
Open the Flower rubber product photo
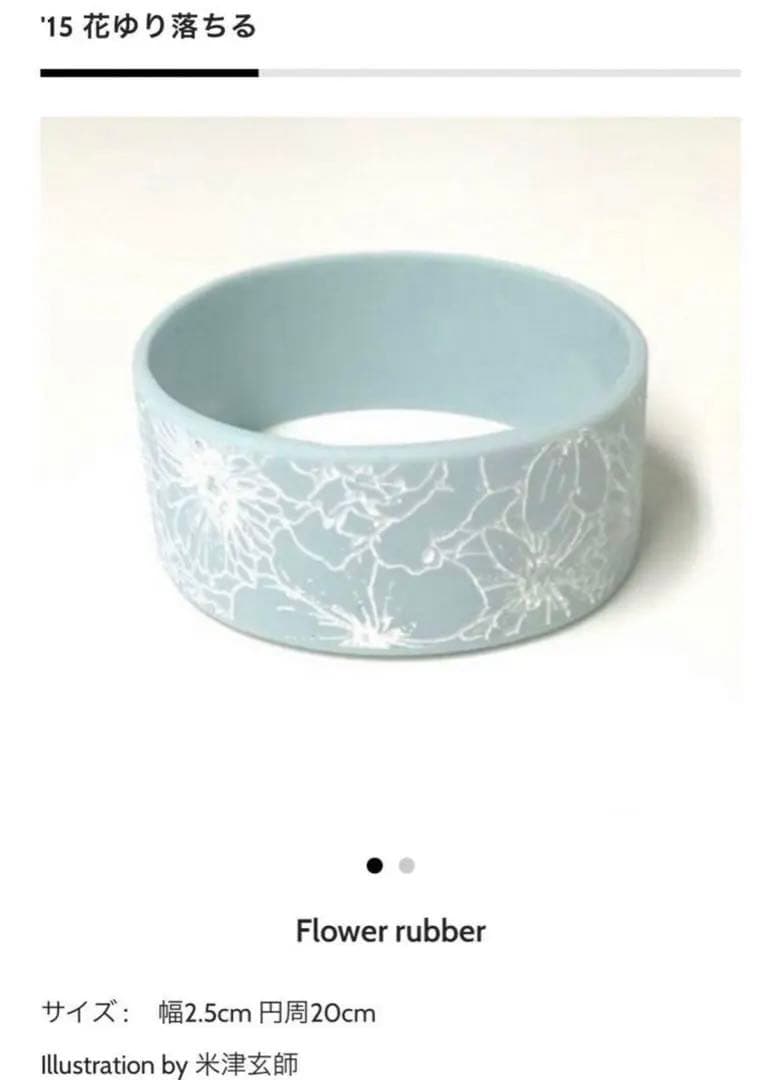(x=390, y=440)
